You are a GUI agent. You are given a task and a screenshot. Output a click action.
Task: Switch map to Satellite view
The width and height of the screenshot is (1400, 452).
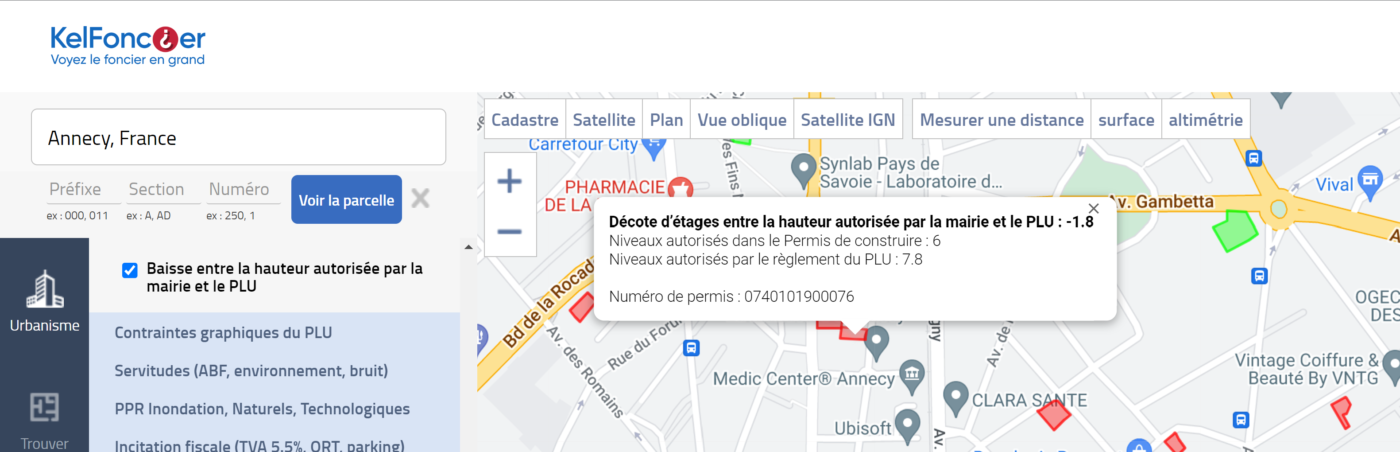pos(604,120)
